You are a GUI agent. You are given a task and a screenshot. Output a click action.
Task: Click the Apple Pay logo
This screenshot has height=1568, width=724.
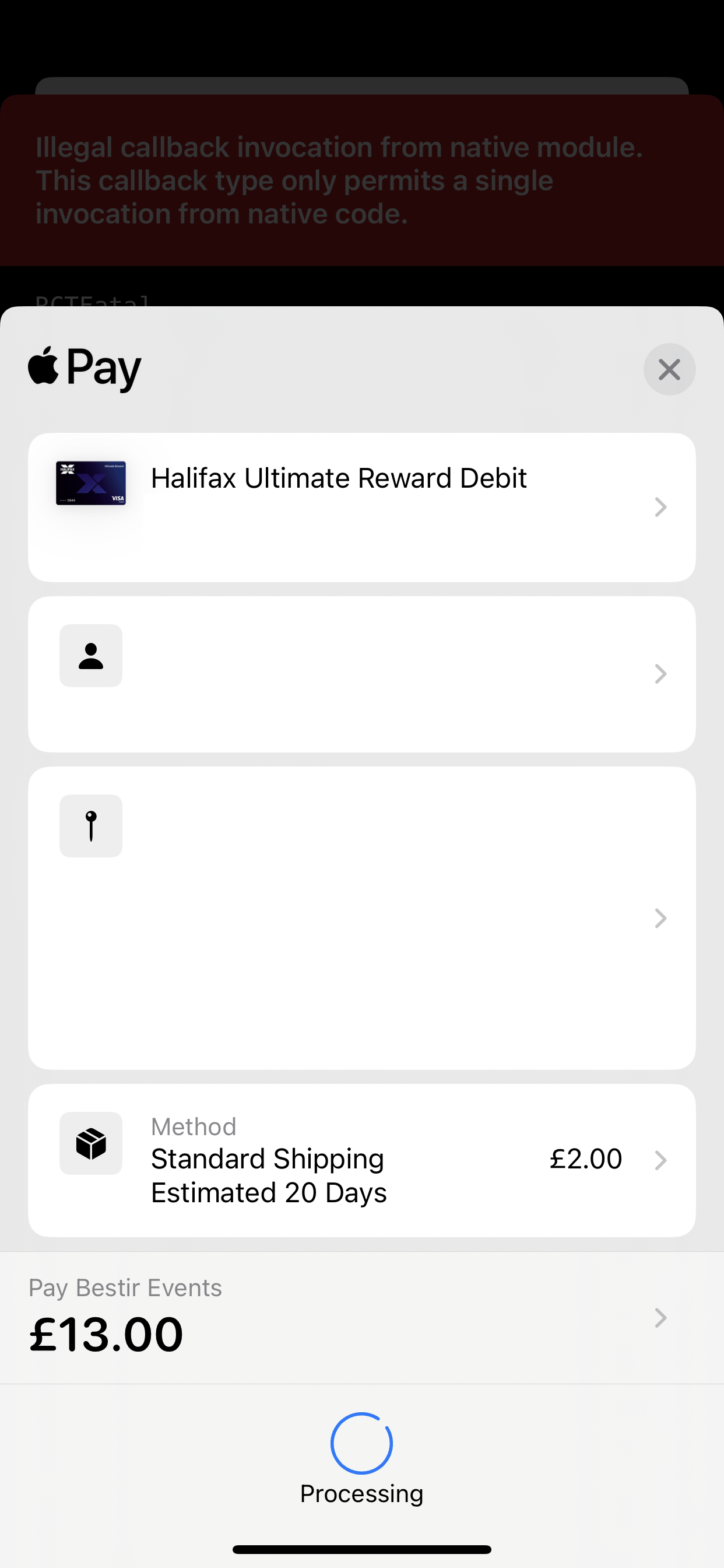click(83, 368)
